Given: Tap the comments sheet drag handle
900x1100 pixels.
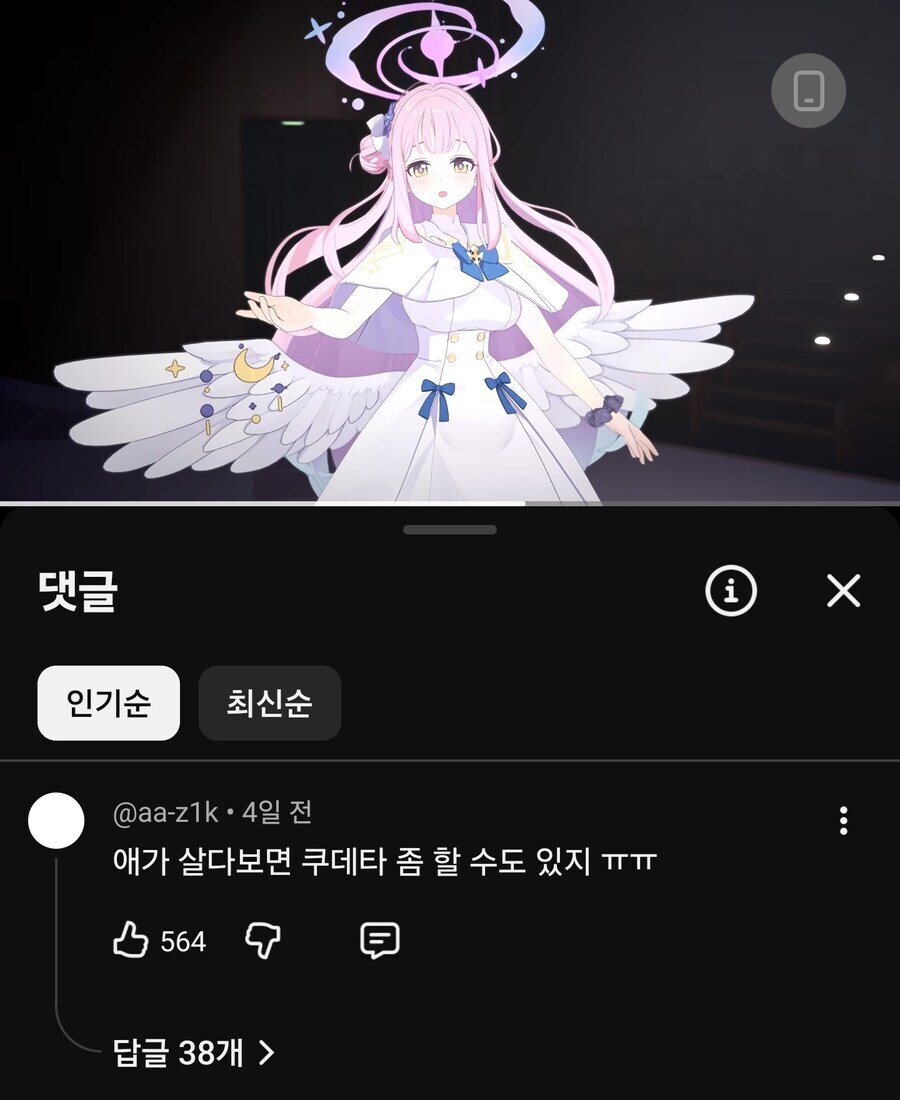Looking at the screenshot, I should point(449,530).
